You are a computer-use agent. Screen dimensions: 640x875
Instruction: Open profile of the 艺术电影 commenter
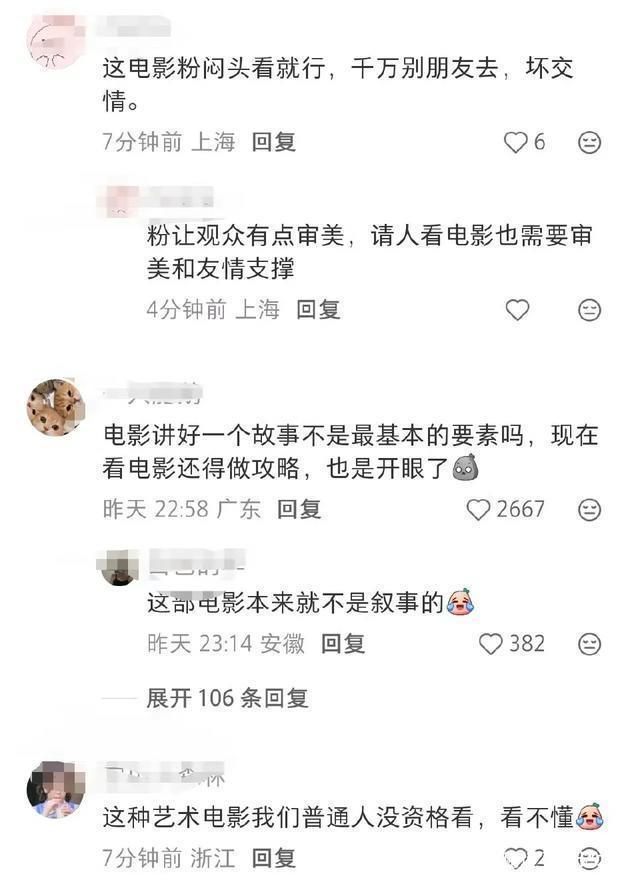click(56, 790)
